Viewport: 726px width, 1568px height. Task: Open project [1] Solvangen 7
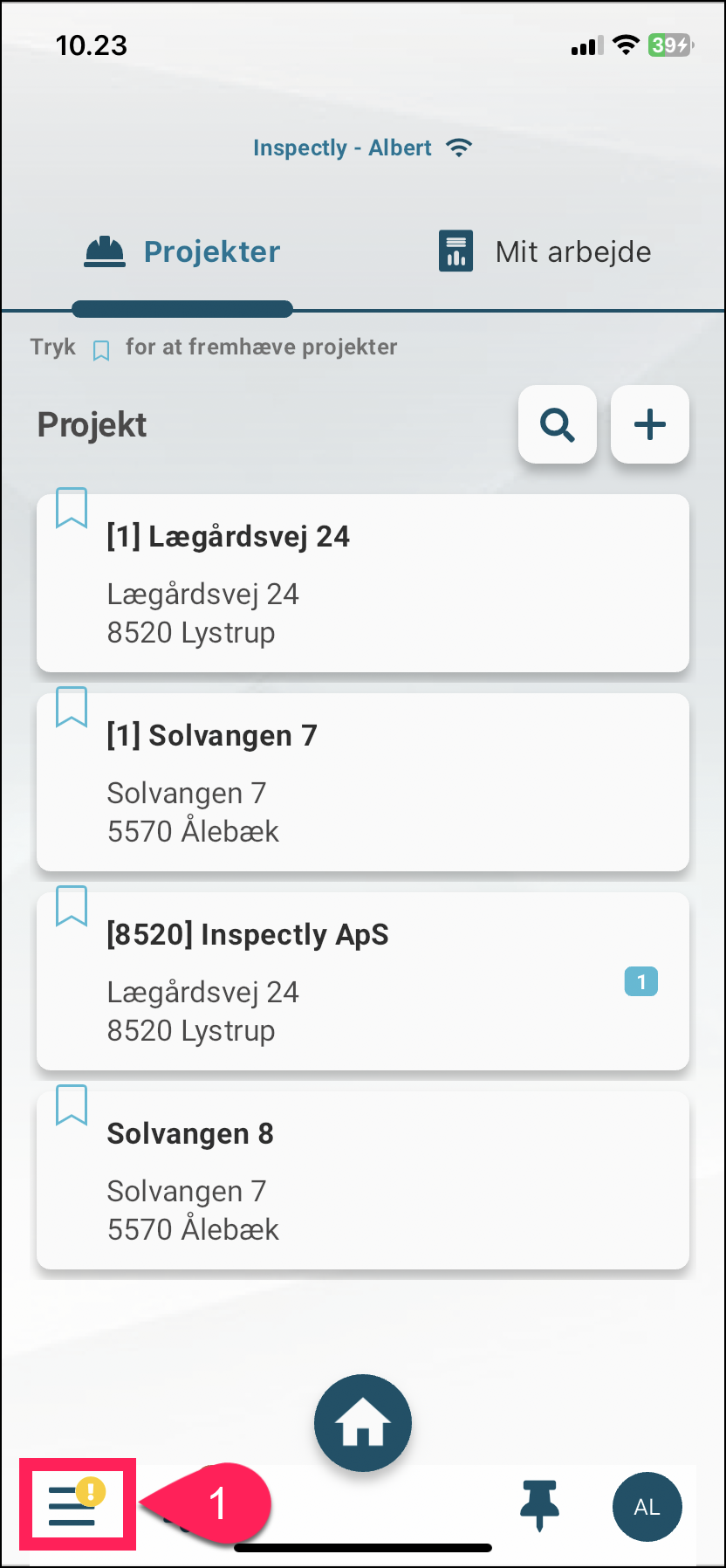(363, 782)
